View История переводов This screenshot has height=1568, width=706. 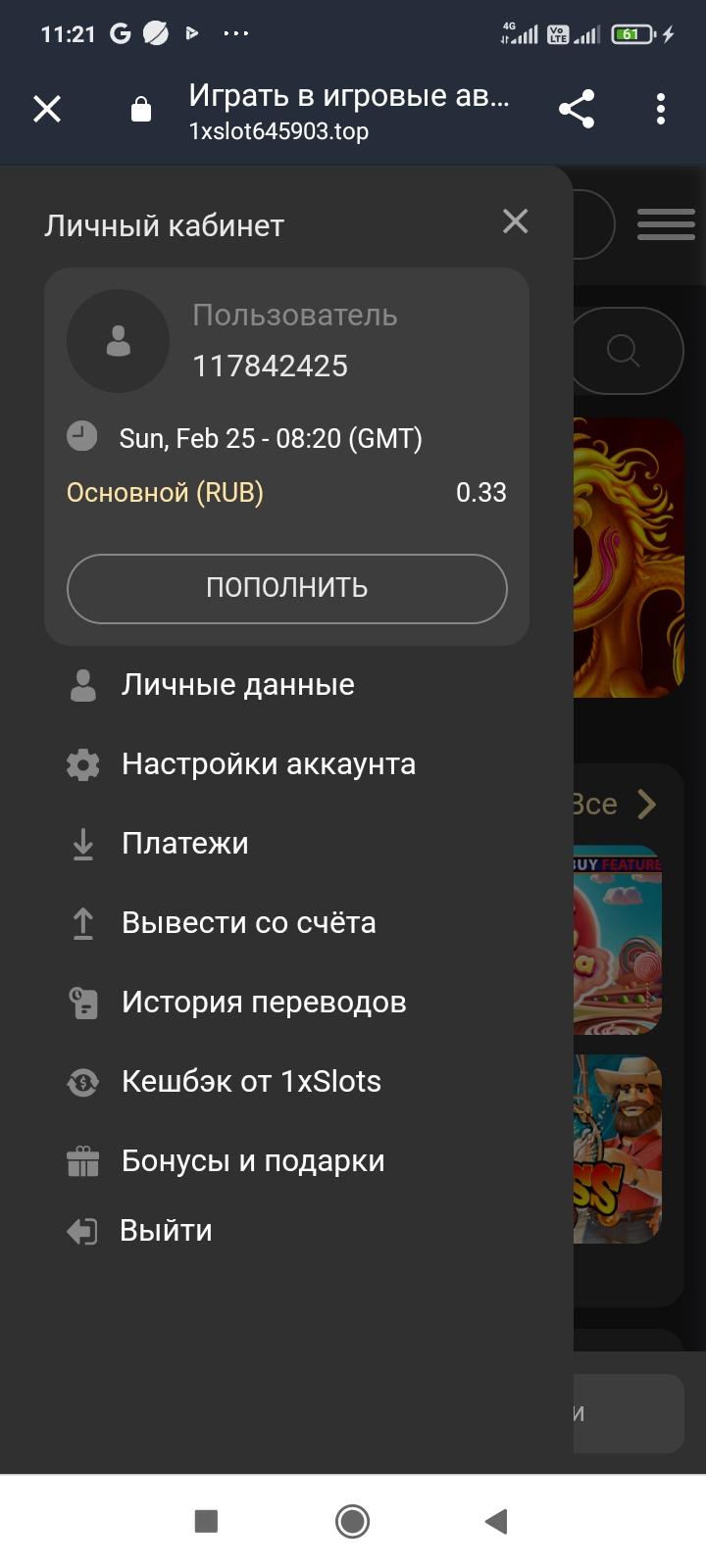click(263, 1003)
